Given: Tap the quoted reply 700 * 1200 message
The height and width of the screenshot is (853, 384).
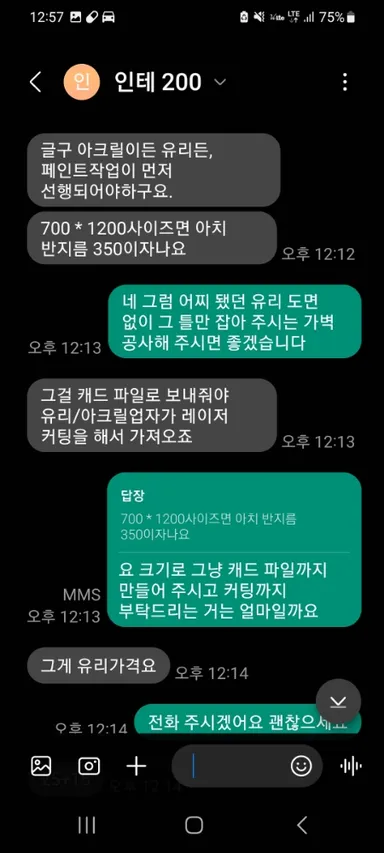Looking at the screenshot, I should click(209, 526).
